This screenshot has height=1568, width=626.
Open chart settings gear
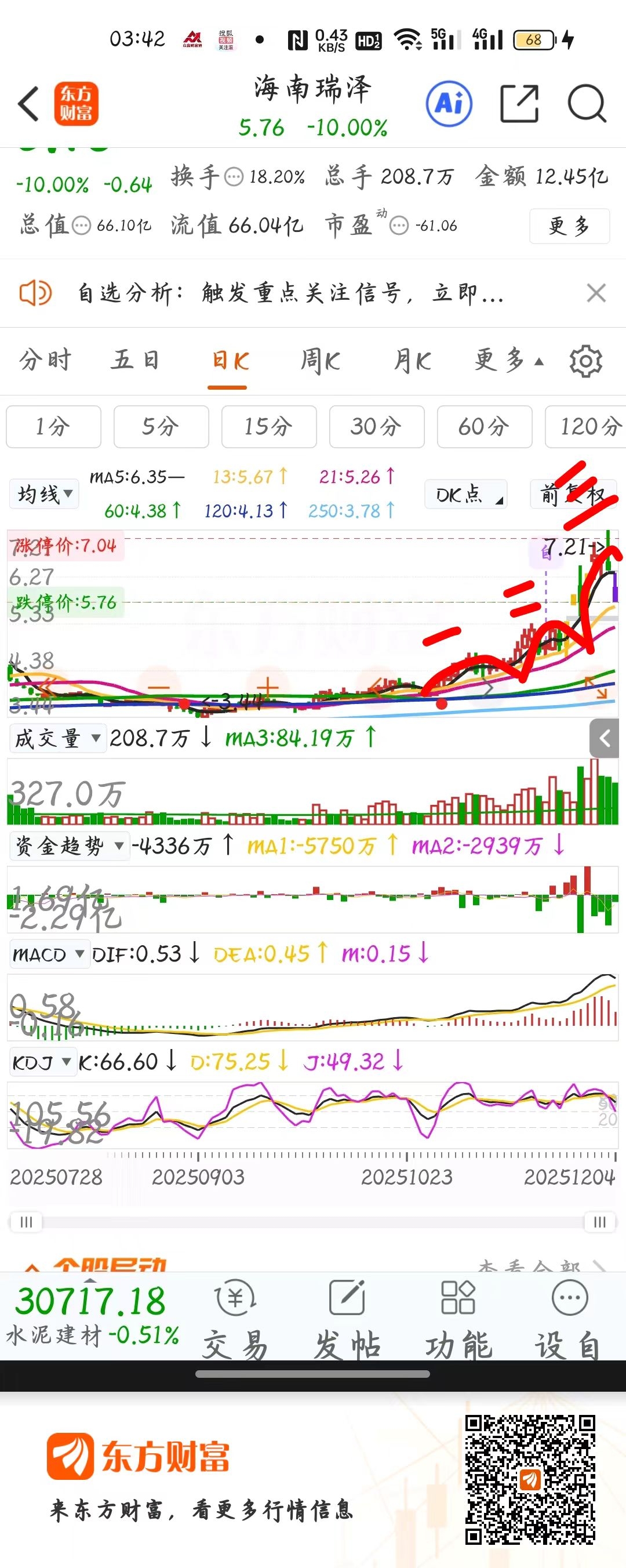[585, 361]
